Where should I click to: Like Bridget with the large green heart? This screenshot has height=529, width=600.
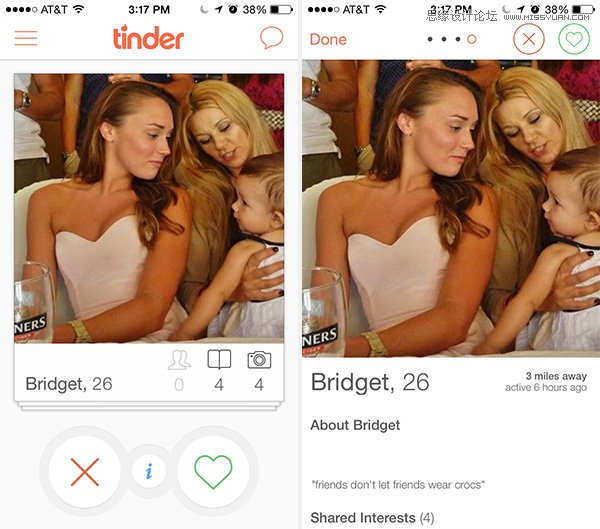click(212, 471)
